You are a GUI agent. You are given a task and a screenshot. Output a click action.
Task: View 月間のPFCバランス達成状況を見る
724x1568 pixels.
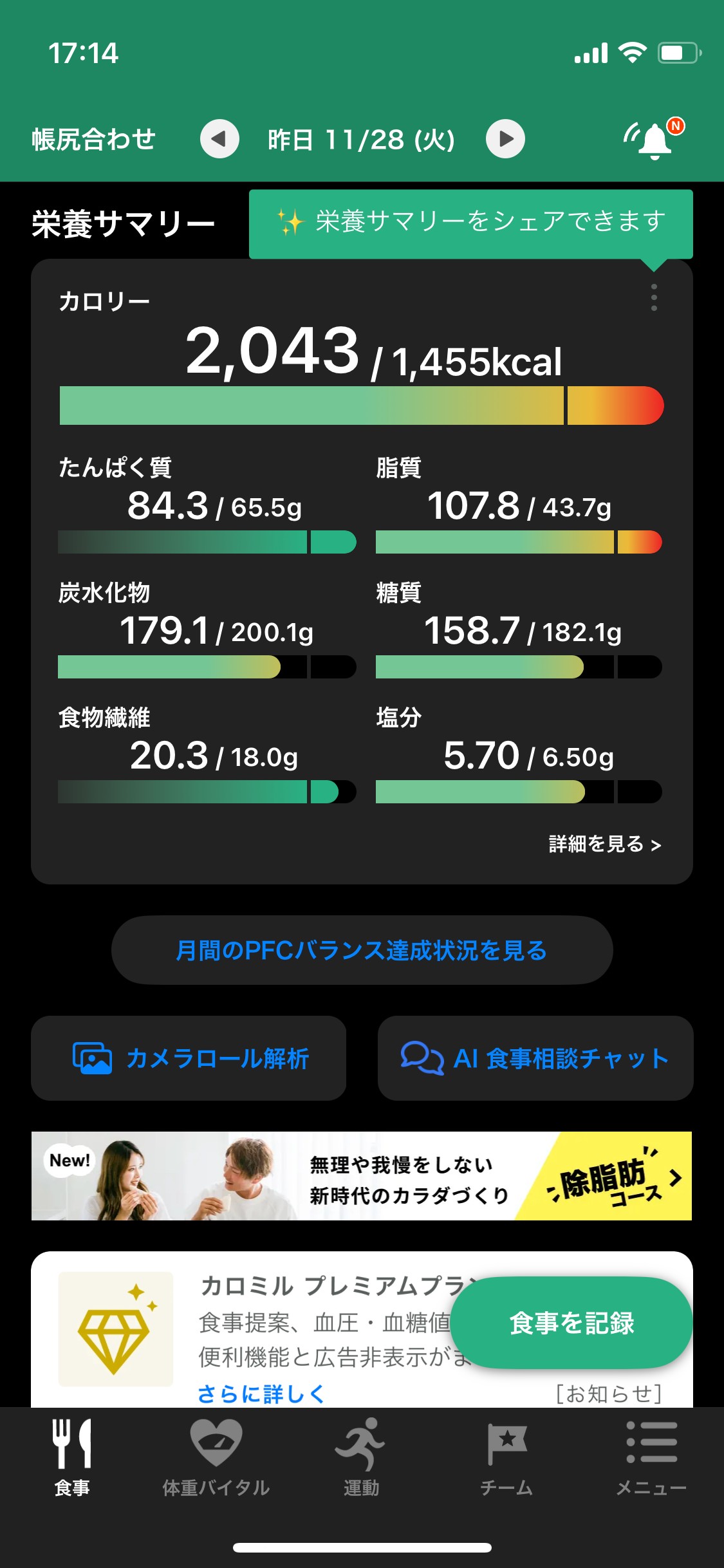pyautogui.click(x=362, y=950)
